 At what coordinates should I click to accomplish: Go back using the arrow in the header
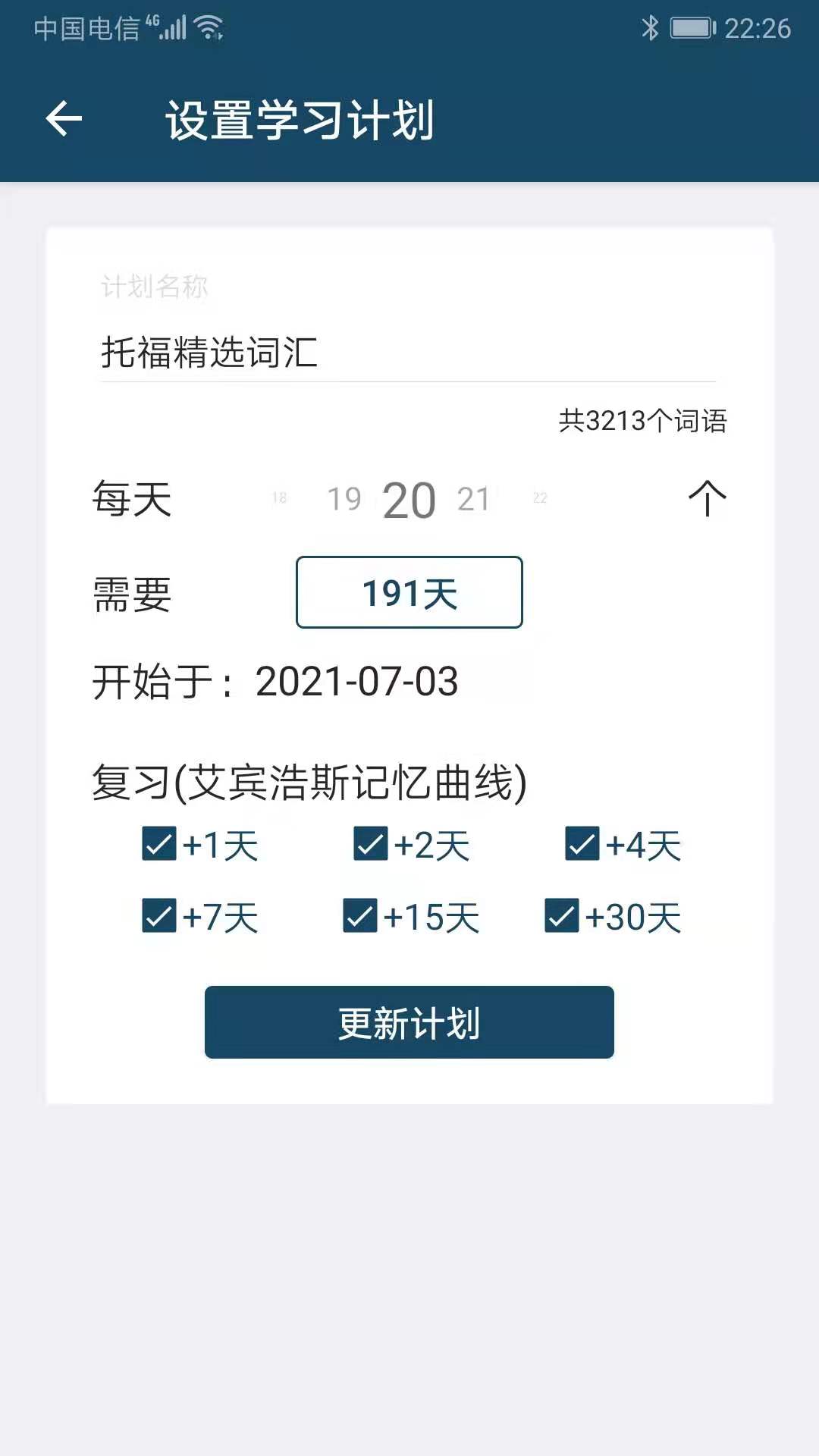click(64, 119)
